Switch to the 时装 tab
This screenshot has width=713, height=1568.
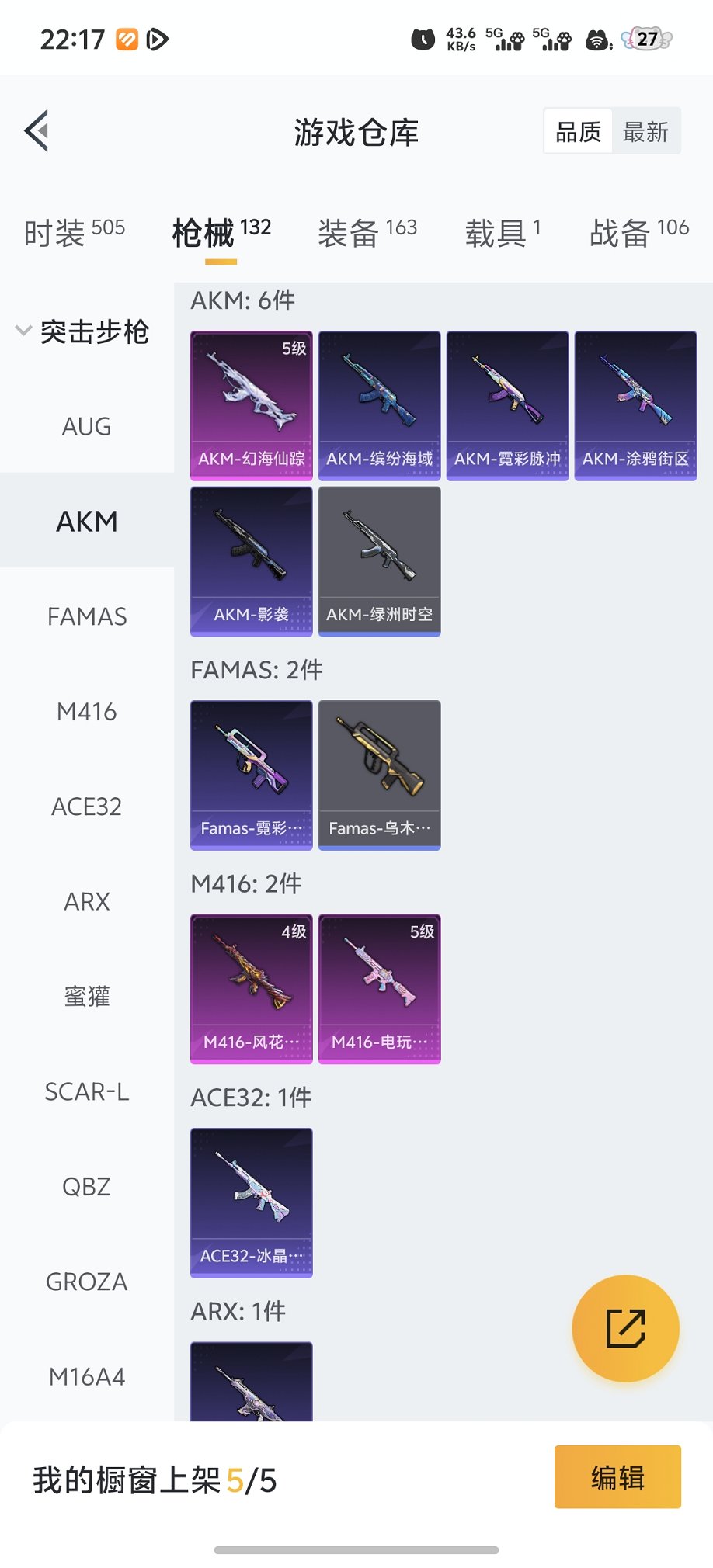pos(74,232)
